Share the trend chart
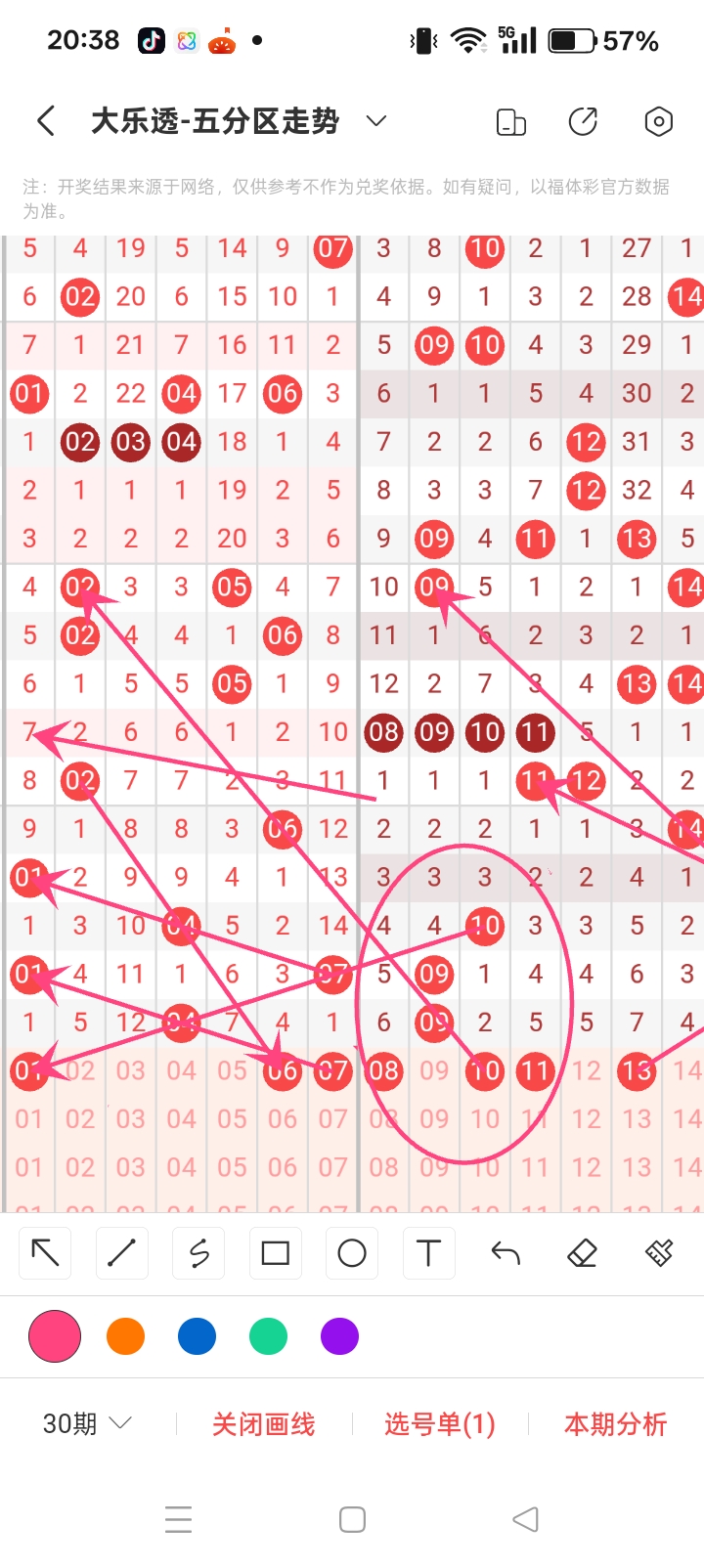The image size is (704, 1568). [x=583, y=122]
